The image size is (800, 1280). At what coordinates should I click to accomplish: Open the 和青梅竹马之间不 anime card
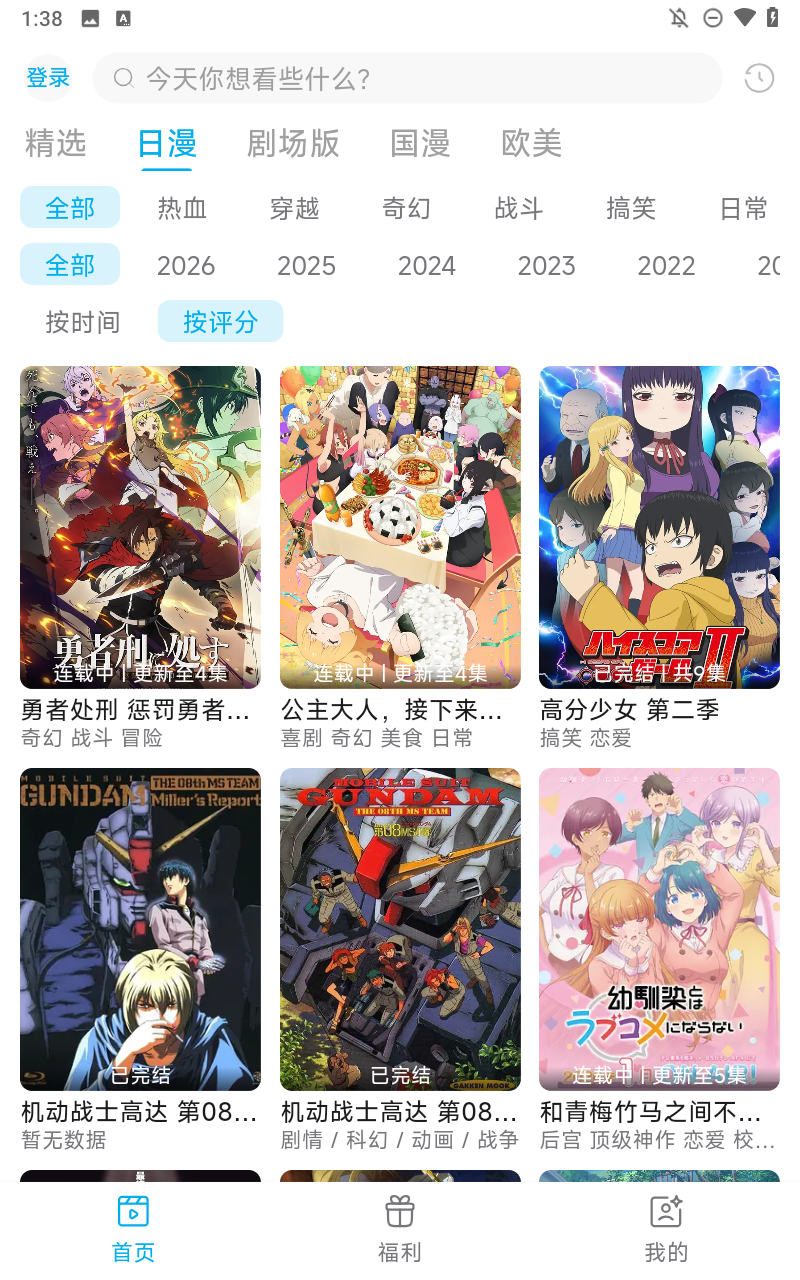pos(659,929)
